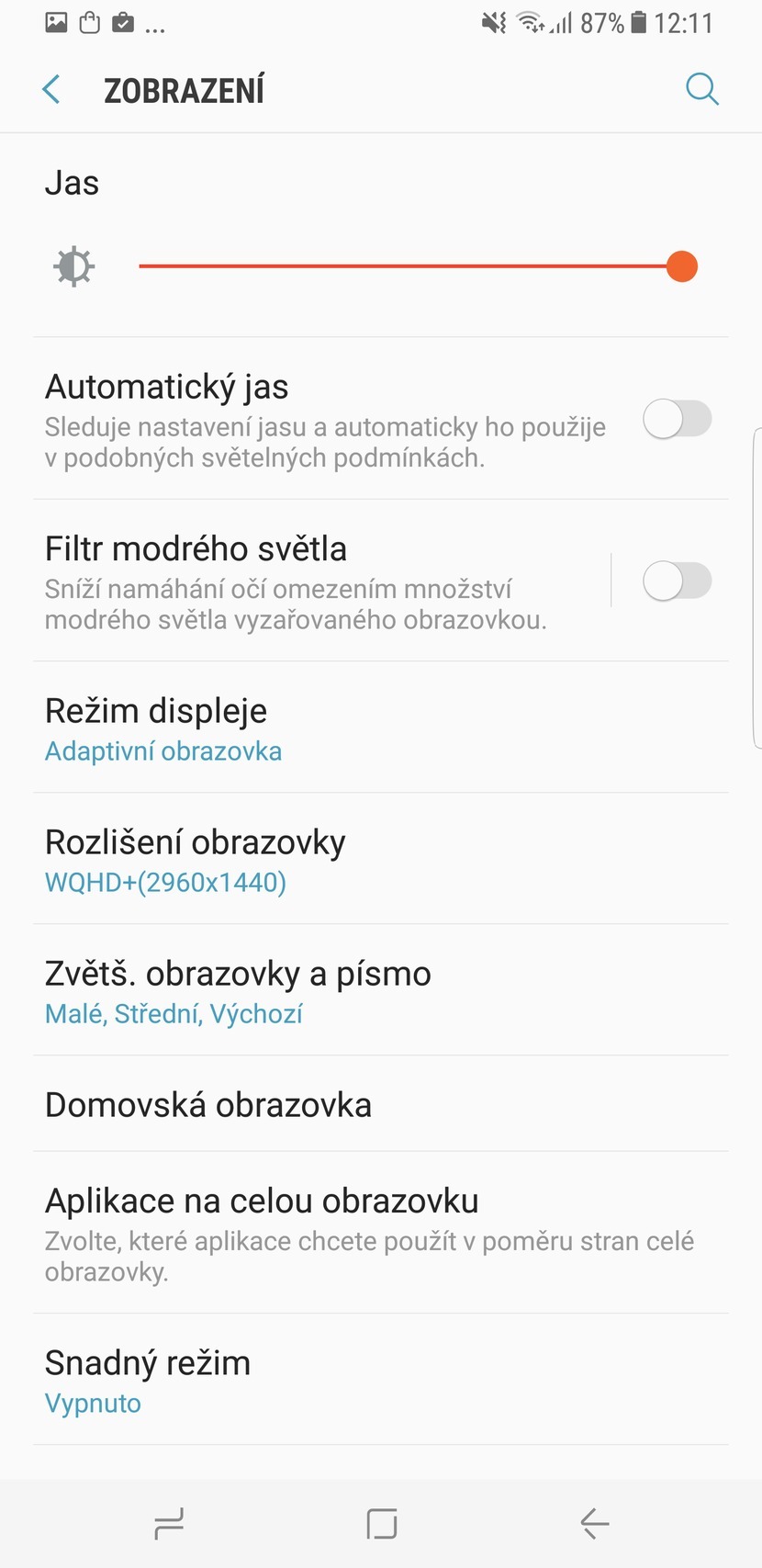Open the battery status indicator
This screenshot has height=1568, width=762.
[x=635, y=23]
